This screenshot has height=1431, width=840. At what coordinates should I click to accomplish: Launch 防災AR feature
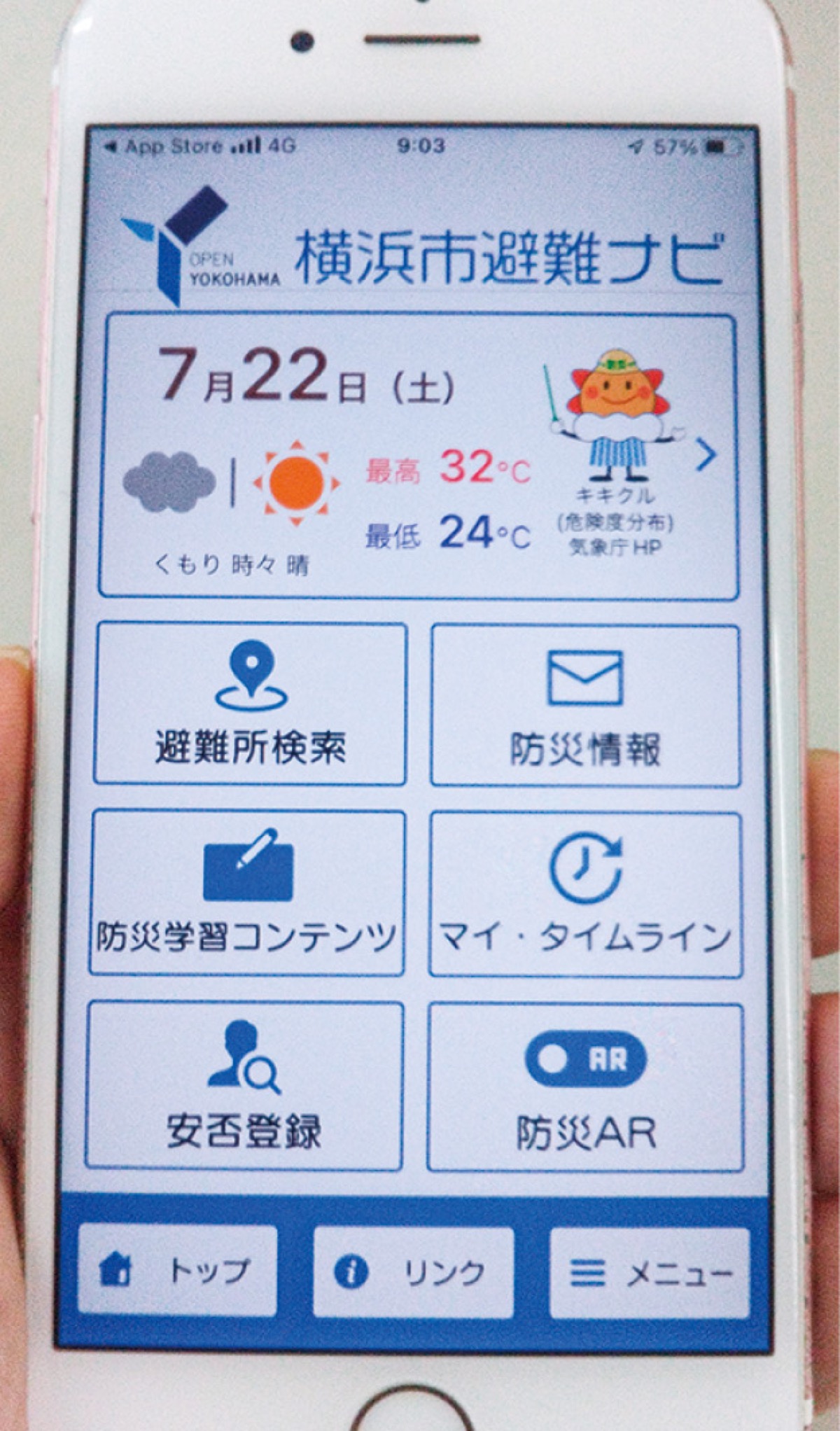[x=585, y=1087]
